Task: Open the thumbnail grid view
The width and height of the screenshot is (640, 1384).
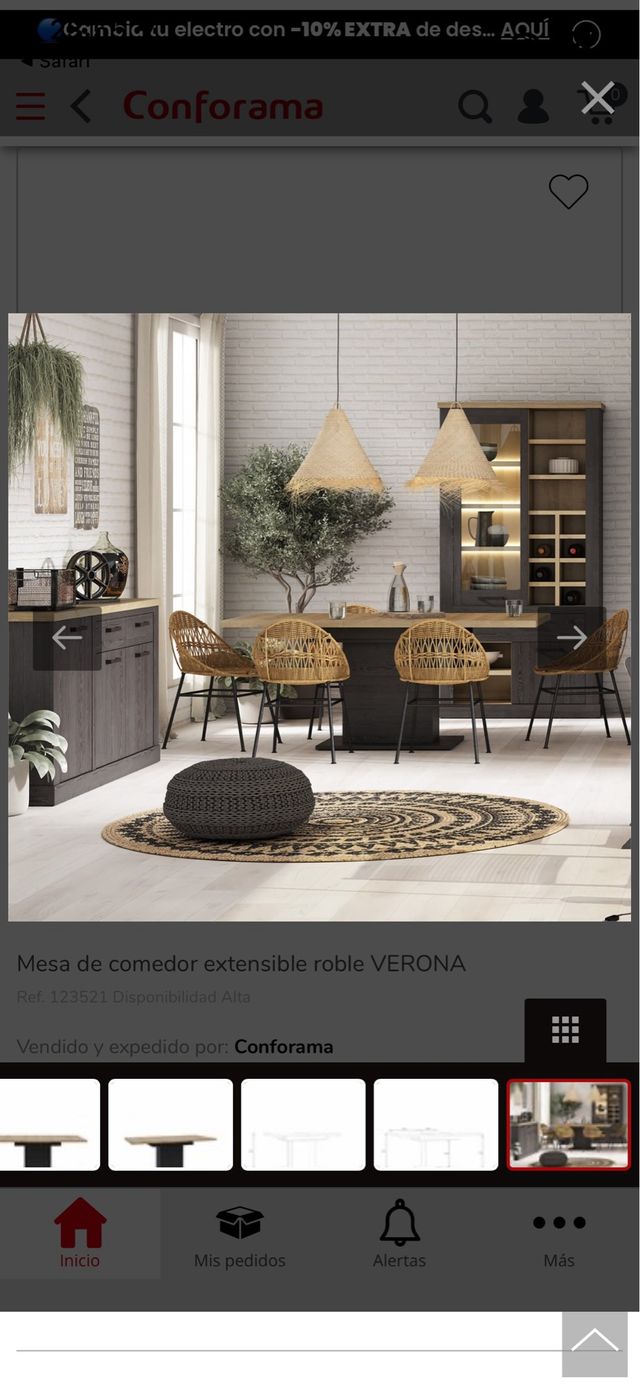Action: coord(565,1030)
